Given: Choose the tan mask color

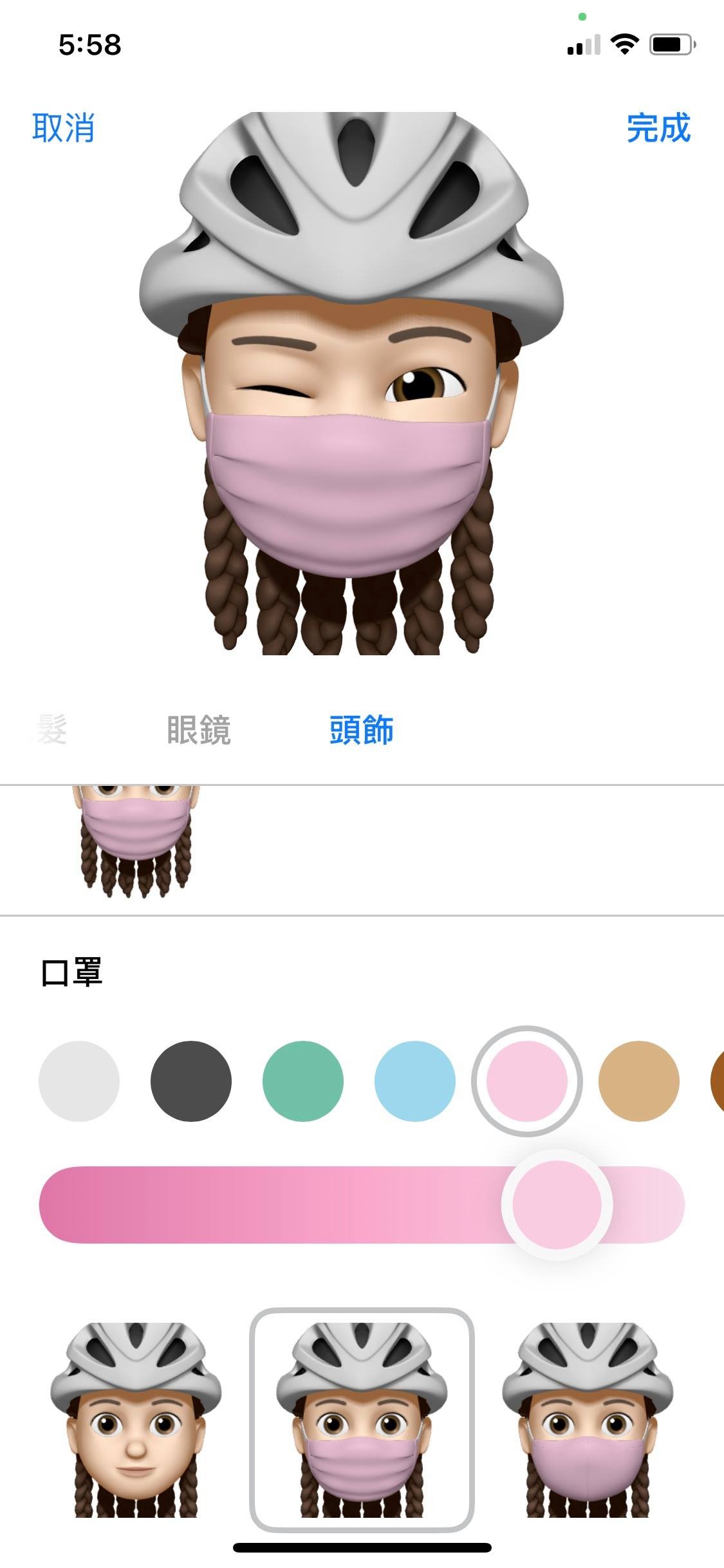Looking at the screenshot, I should 638,1081.
